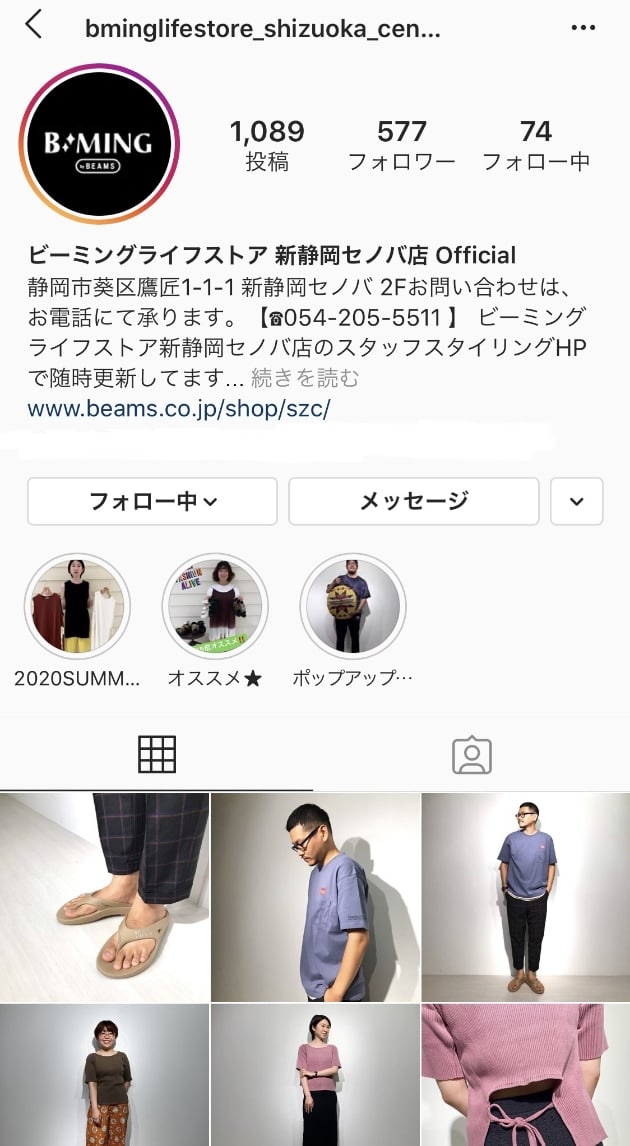630x1146 pixels.
Task: Open the woman in olive top post
Action: pyautogui.click(x=104, y=1076)
